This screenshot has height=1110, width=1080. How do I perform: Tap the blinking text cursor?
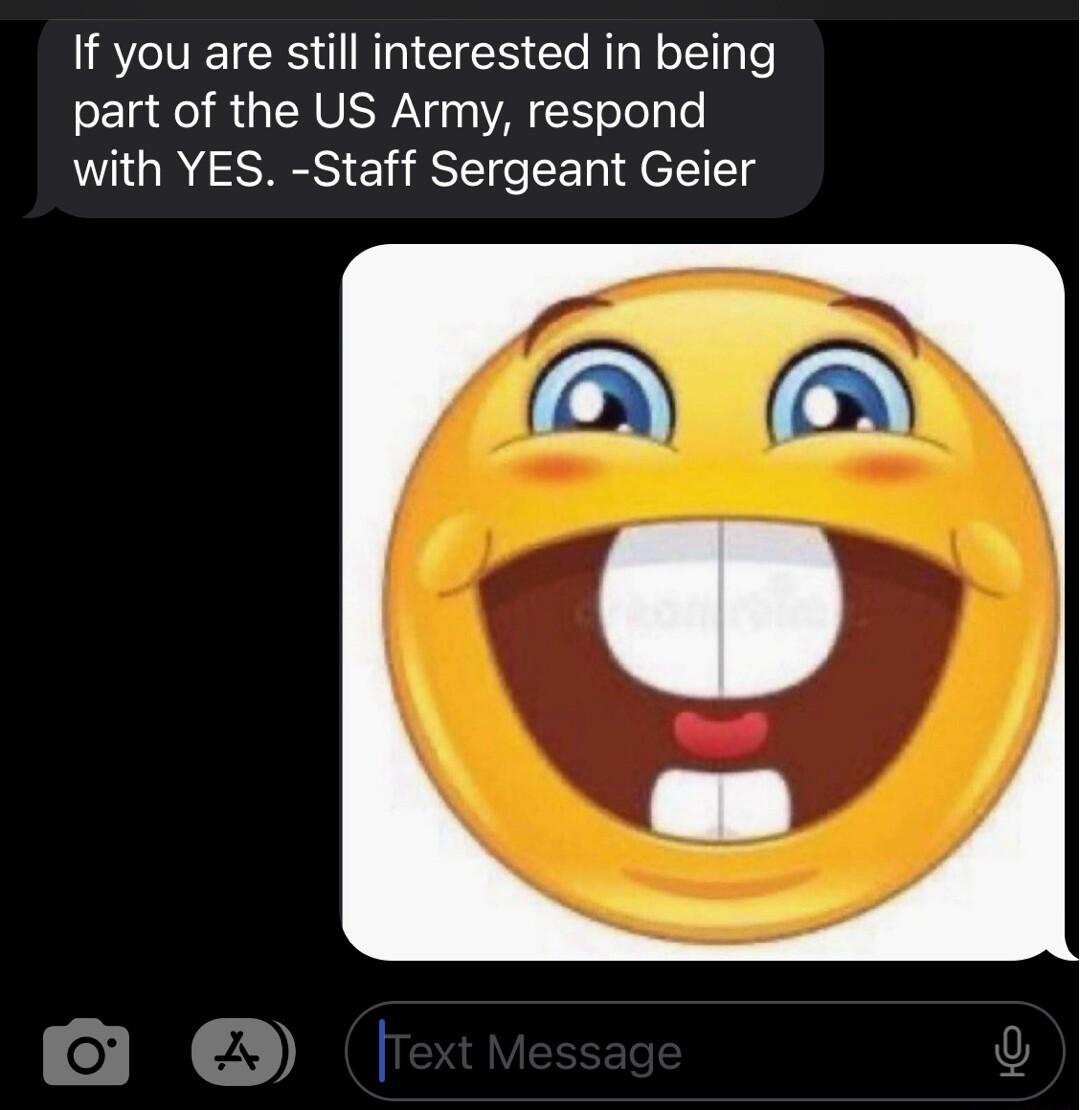tap(385, 1049)
